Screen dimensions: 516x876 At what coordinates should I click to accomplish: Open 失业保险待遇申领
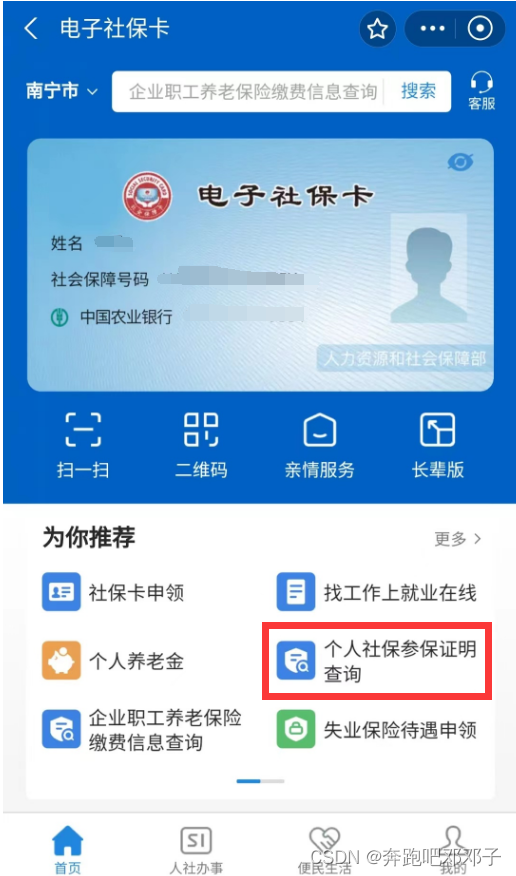377,730
